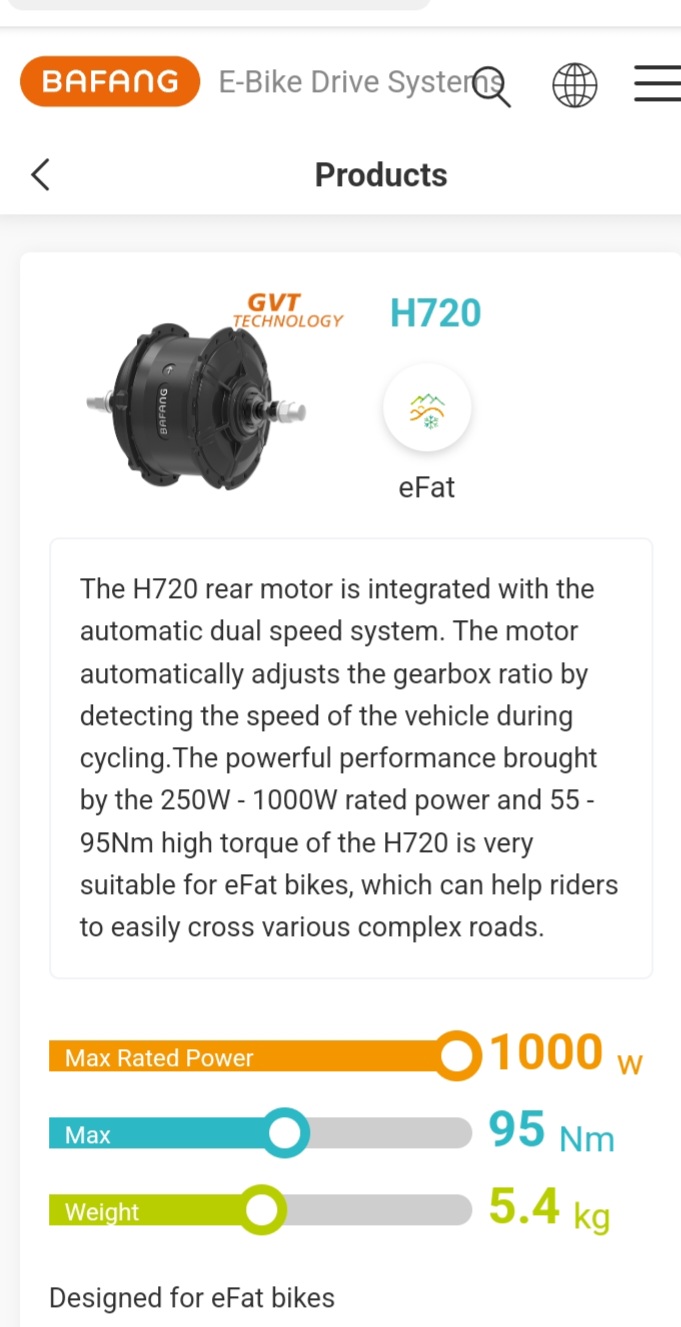Open the language globe icon

pos(574,84)
